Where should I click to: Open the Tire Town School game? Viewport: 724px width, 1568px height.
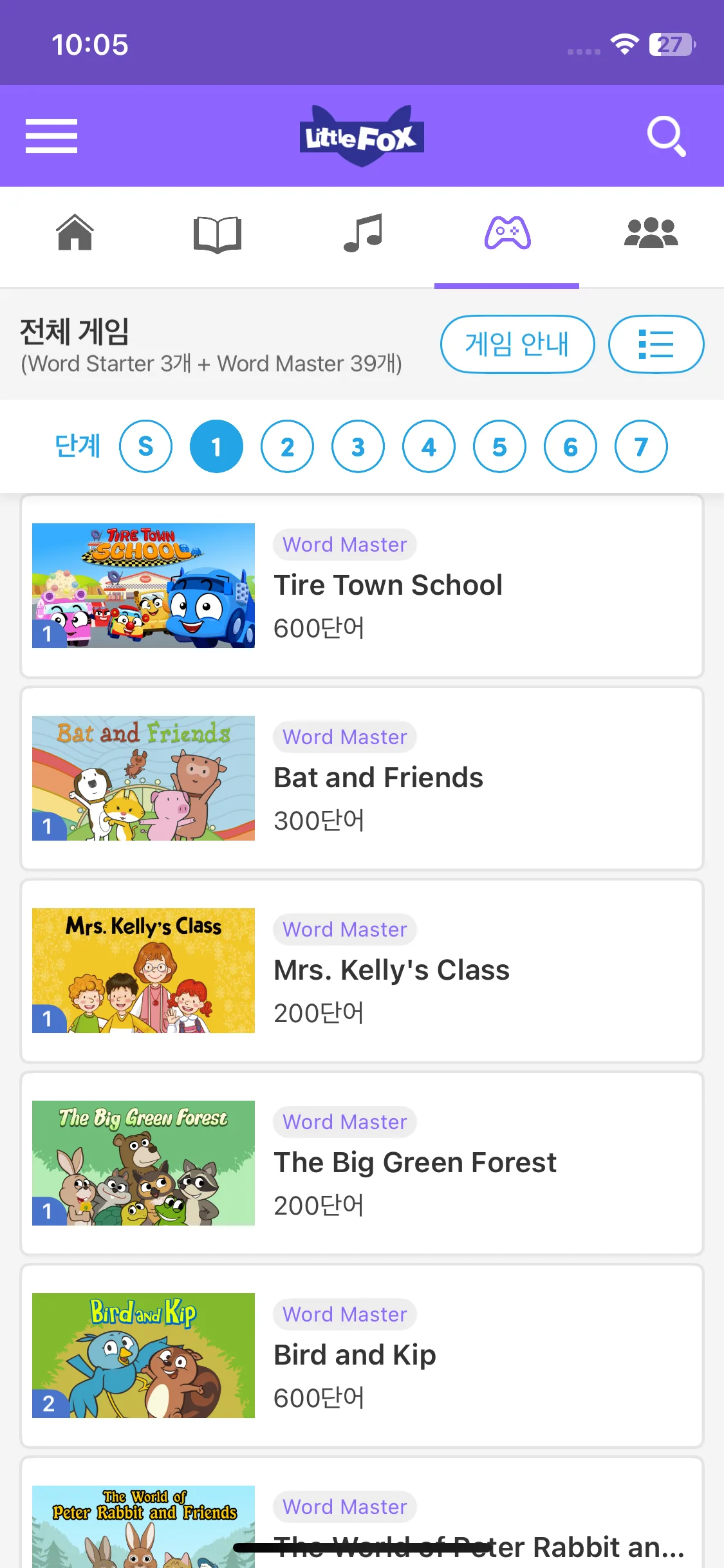[x=362, y=586]
